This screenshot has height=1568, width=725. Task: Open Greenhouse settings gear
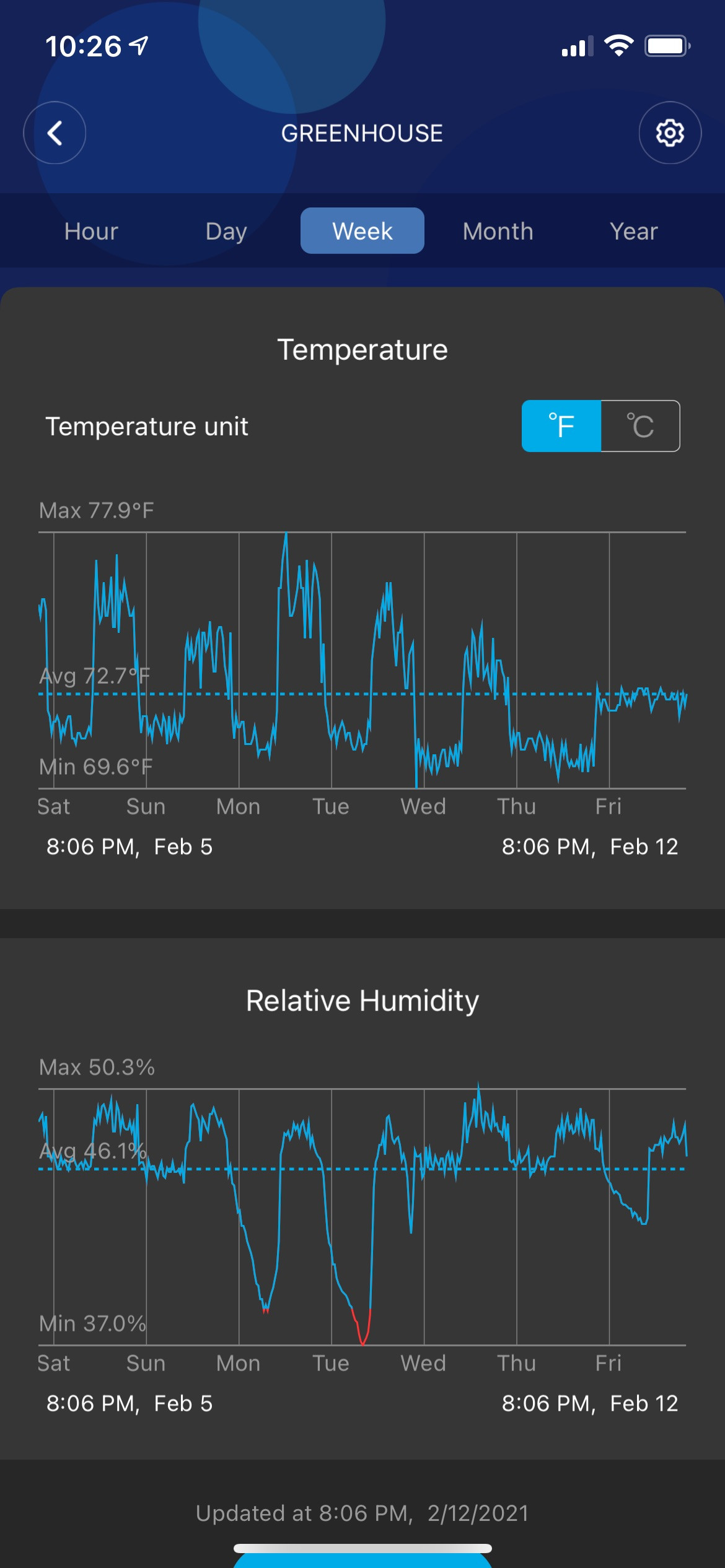click(x=670, y=133)
